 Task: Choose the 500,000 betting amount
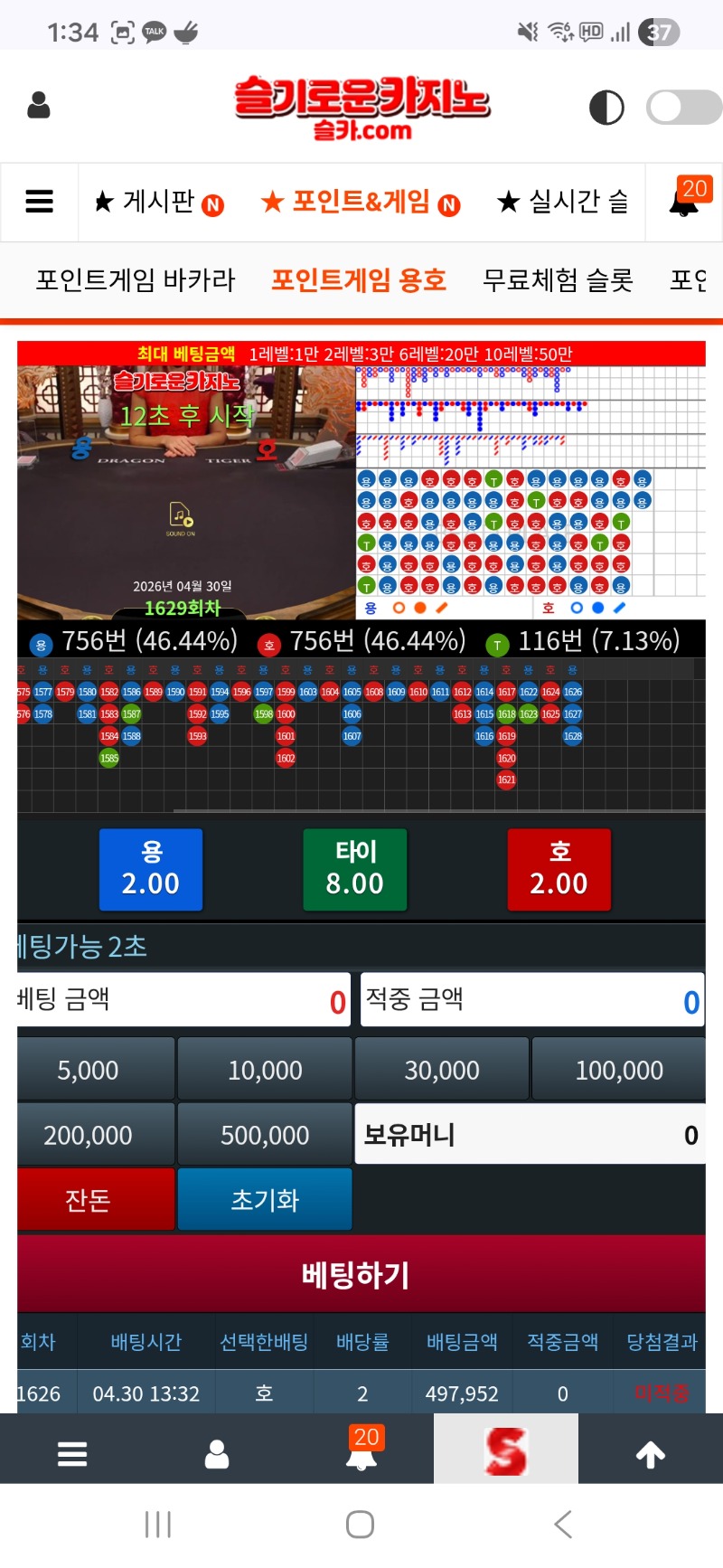point(265,1135)
